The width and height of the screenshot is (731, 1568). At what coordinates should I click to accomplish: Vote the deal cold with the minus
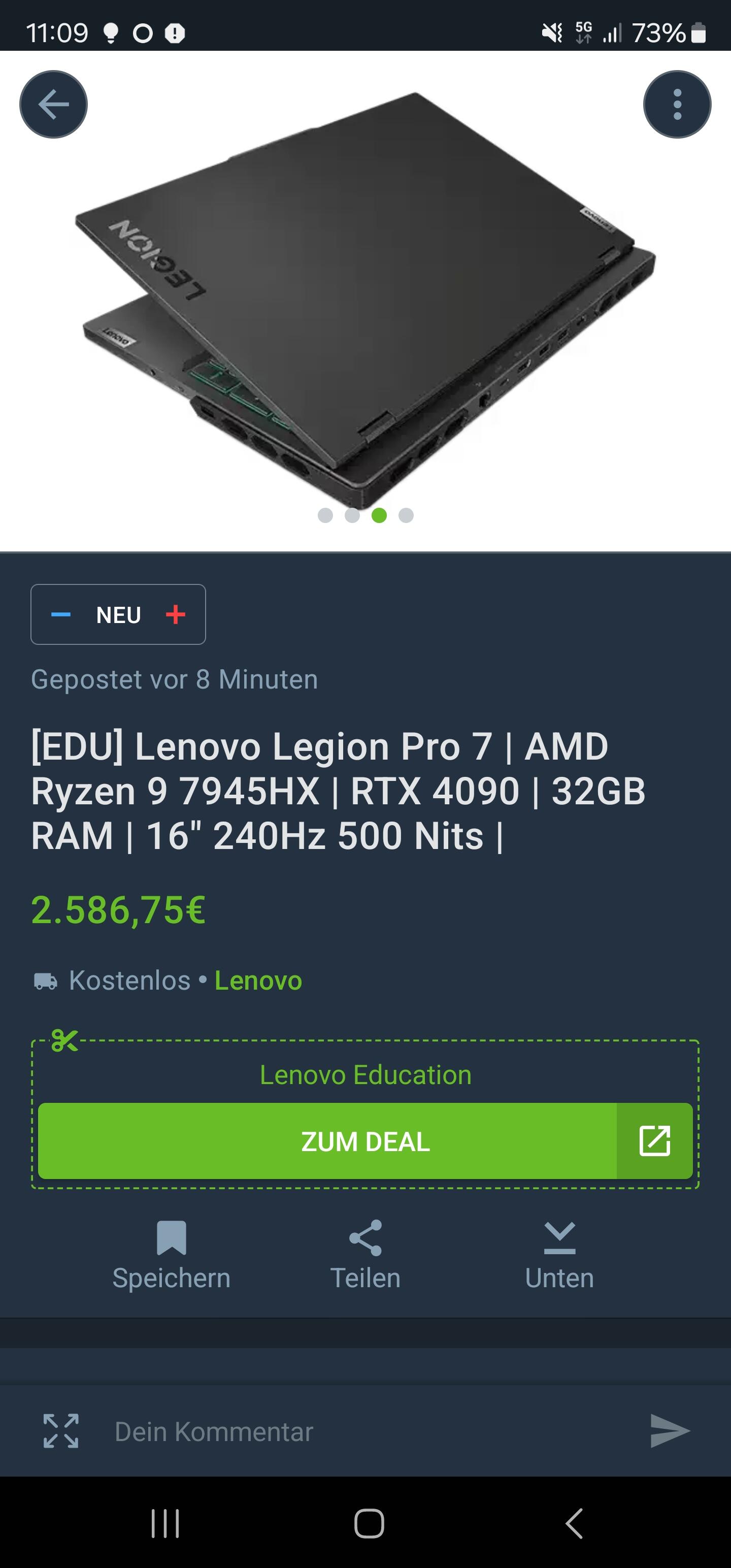click(61, 615)
